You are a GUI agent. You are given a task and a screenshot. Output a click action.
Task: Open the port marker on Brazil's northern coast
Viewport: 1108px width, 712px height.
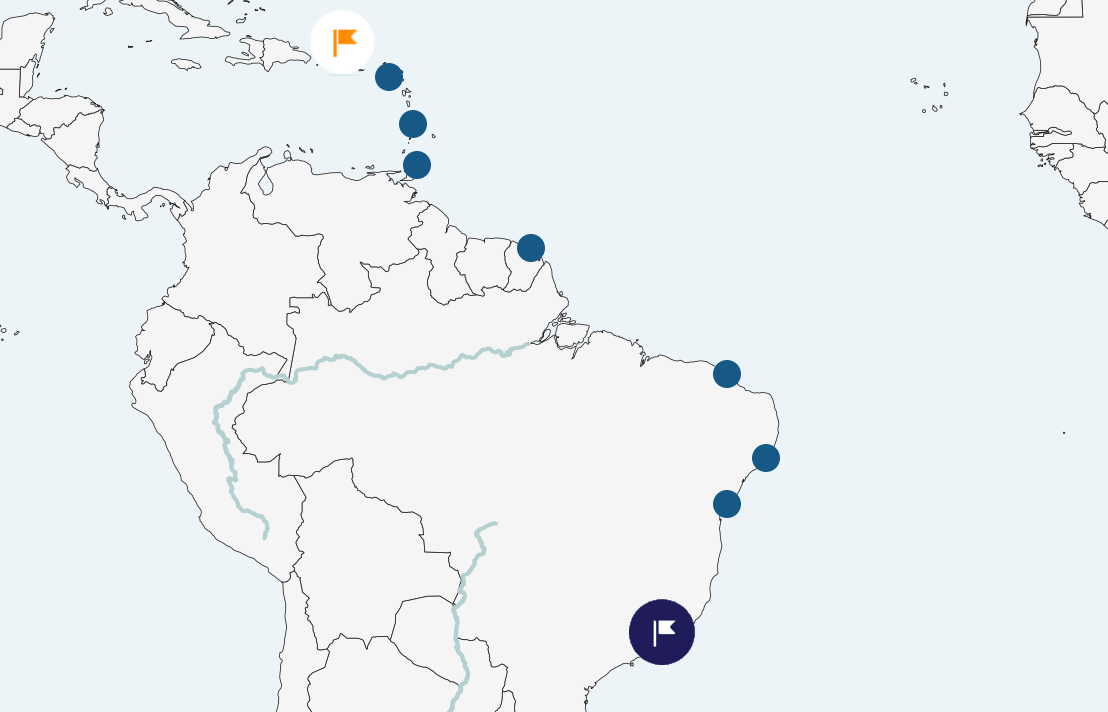727,374
